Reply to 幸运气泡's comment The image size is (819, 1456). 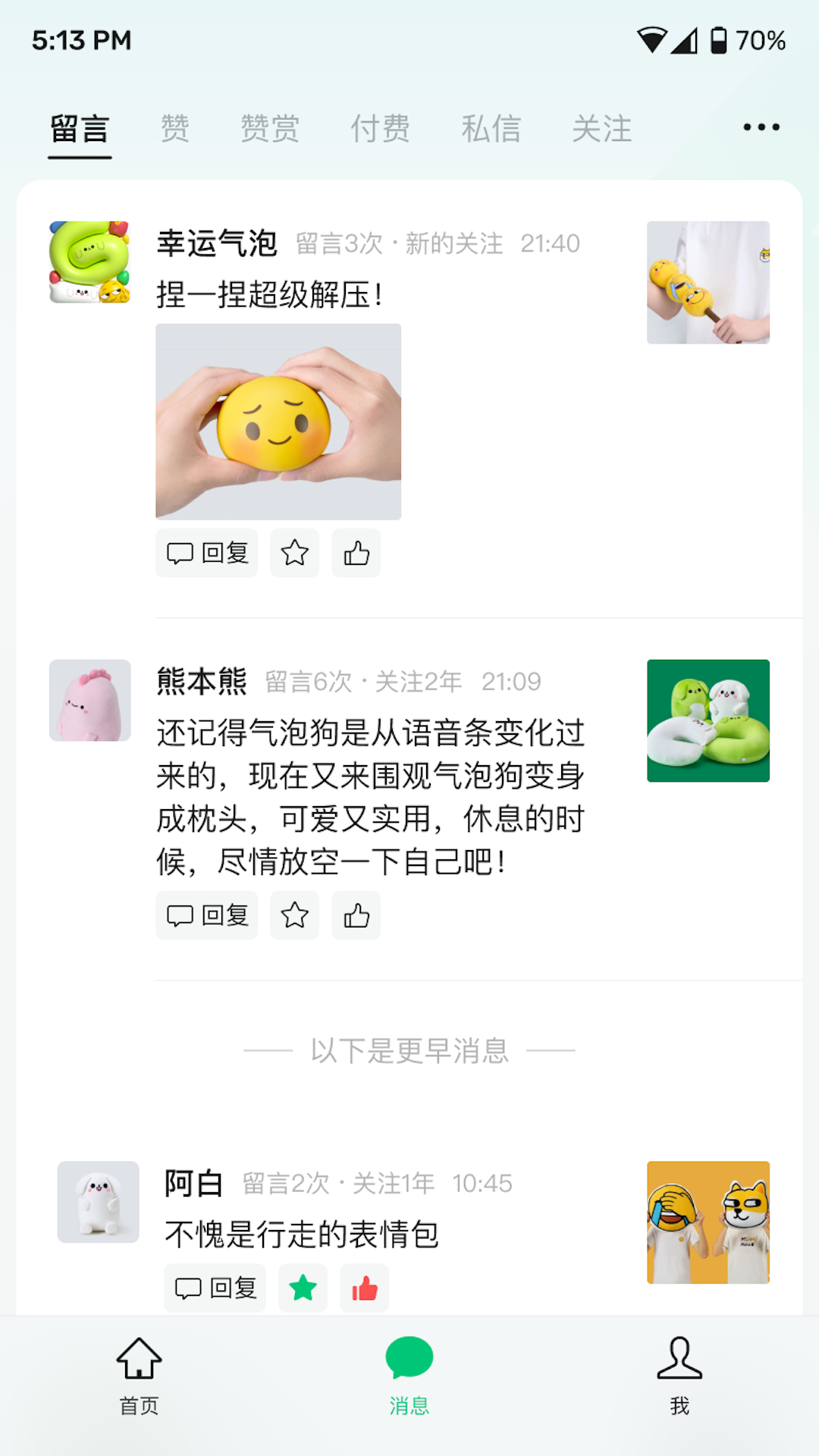click(x=206, y=553)
